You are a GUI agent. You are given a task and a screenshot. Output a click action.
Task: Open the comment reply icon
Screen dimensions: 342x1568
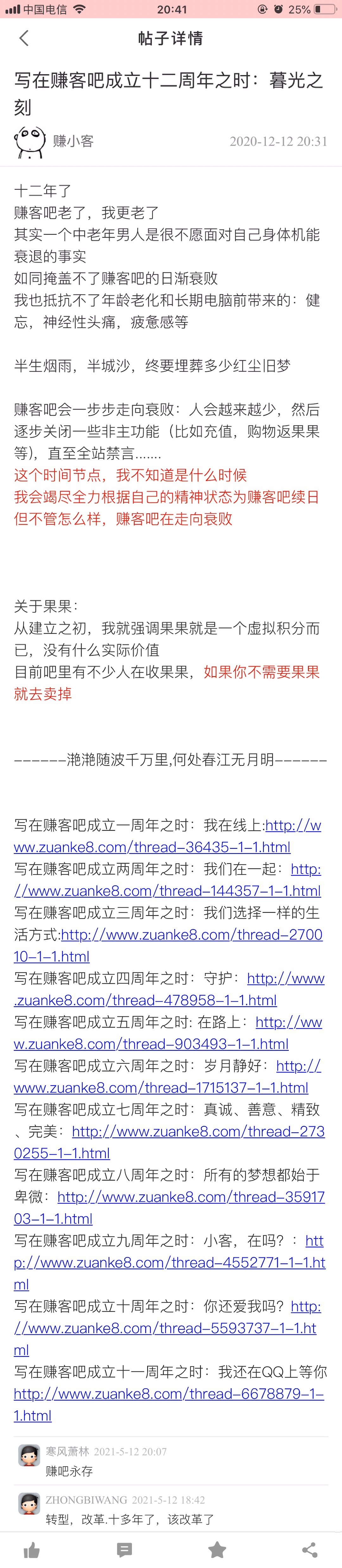click(125, 1550)
